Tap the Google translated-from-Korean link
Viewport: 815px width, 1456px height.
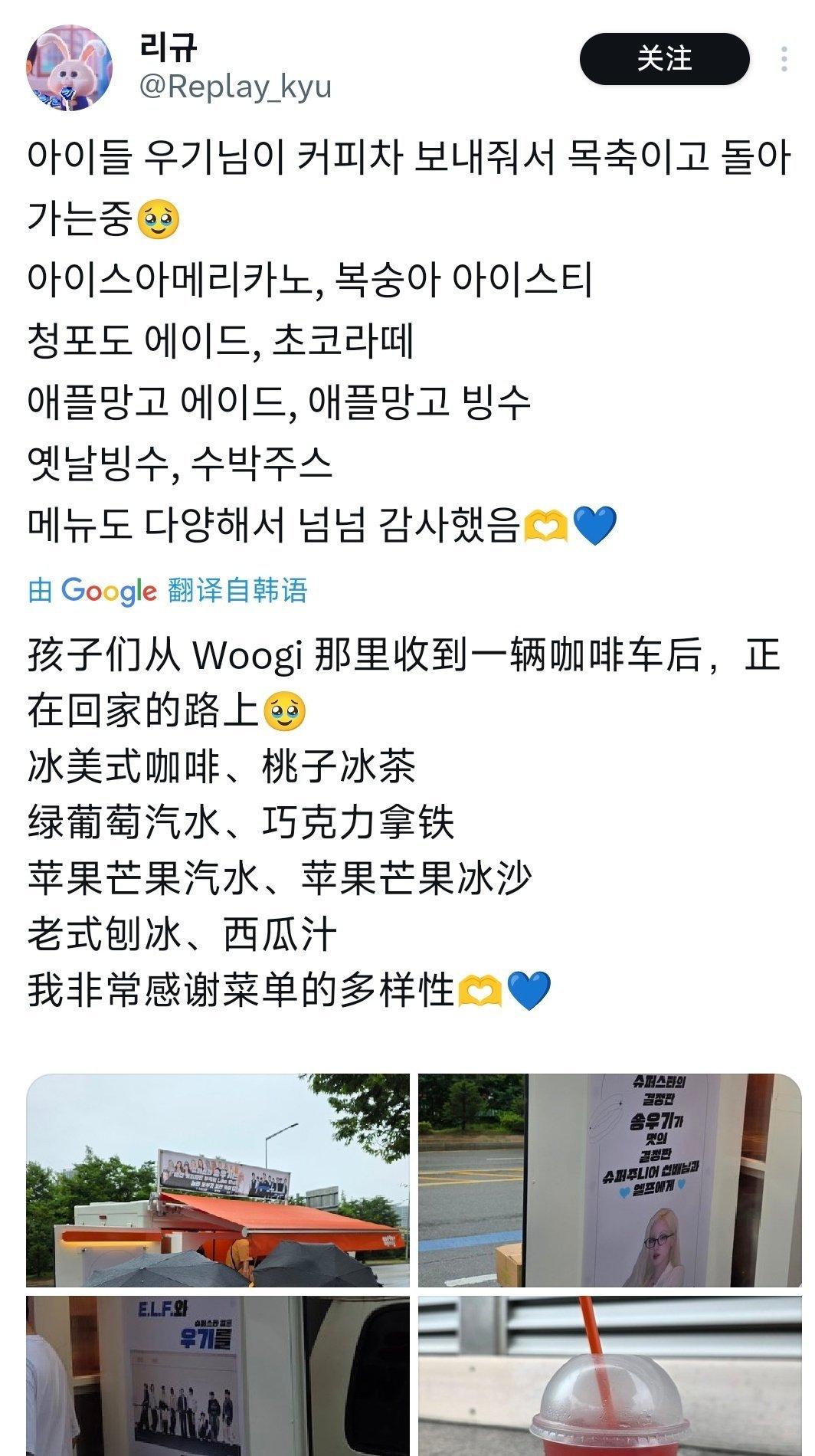168,591
